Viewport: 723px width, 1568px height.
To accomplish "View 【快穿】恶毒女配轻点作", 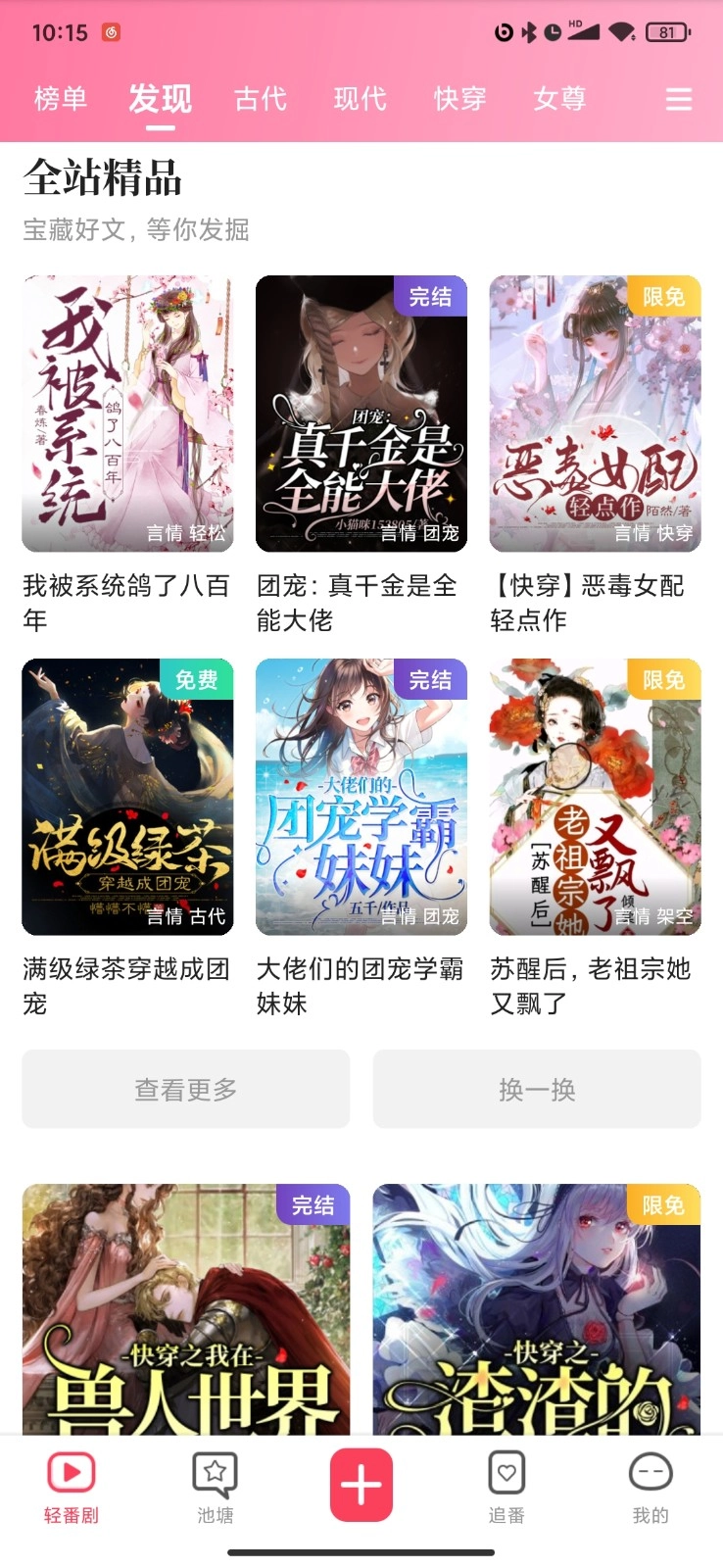I will click(x=595, y=414).
